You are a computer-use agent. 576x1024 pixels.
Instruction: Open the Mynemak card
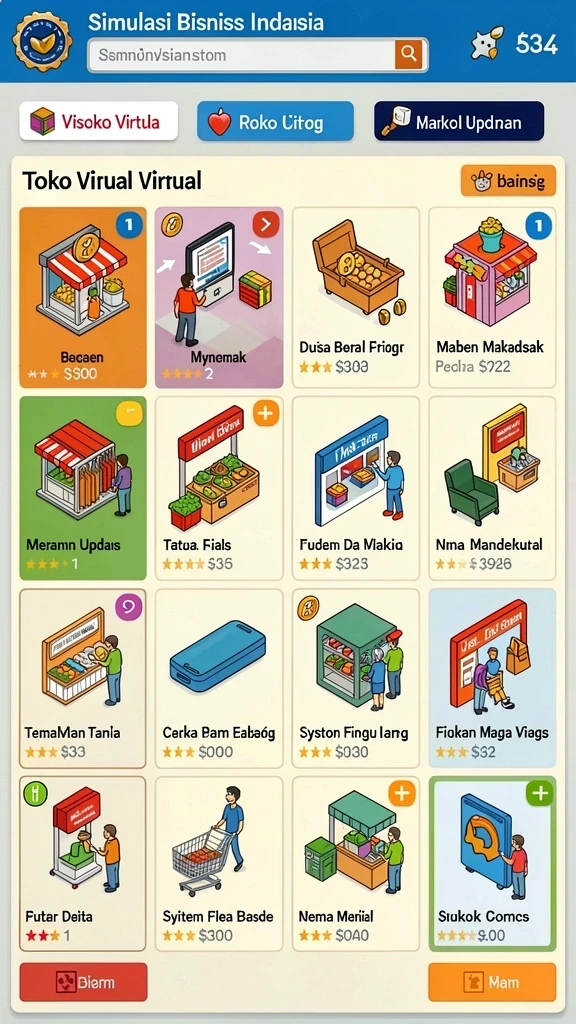coord(219,298)
